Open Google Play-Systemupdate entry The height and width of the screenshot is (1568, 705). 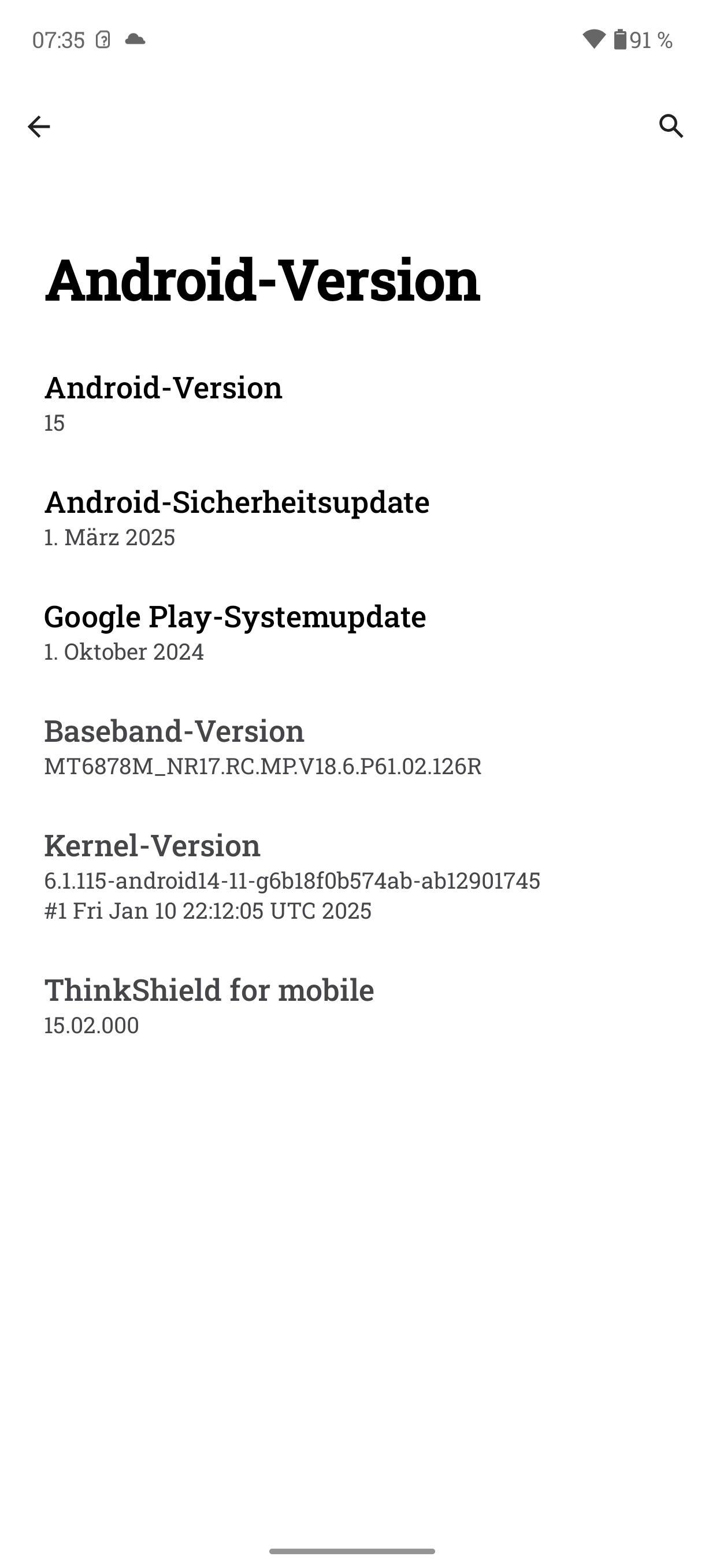(x=235, y=632)
